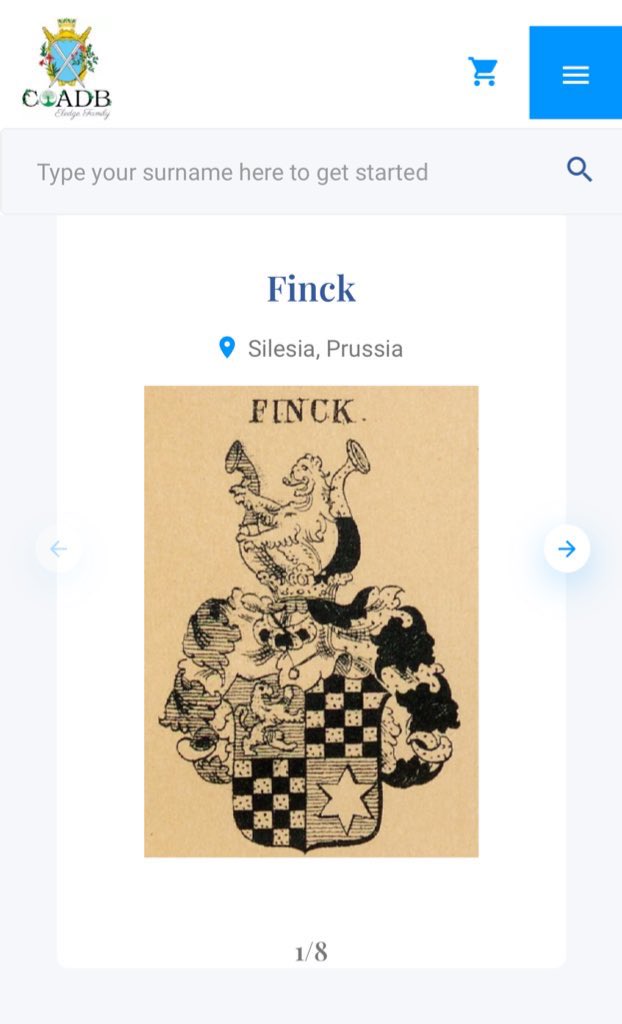Go to the next coat of arms

(x=567, y=549)
